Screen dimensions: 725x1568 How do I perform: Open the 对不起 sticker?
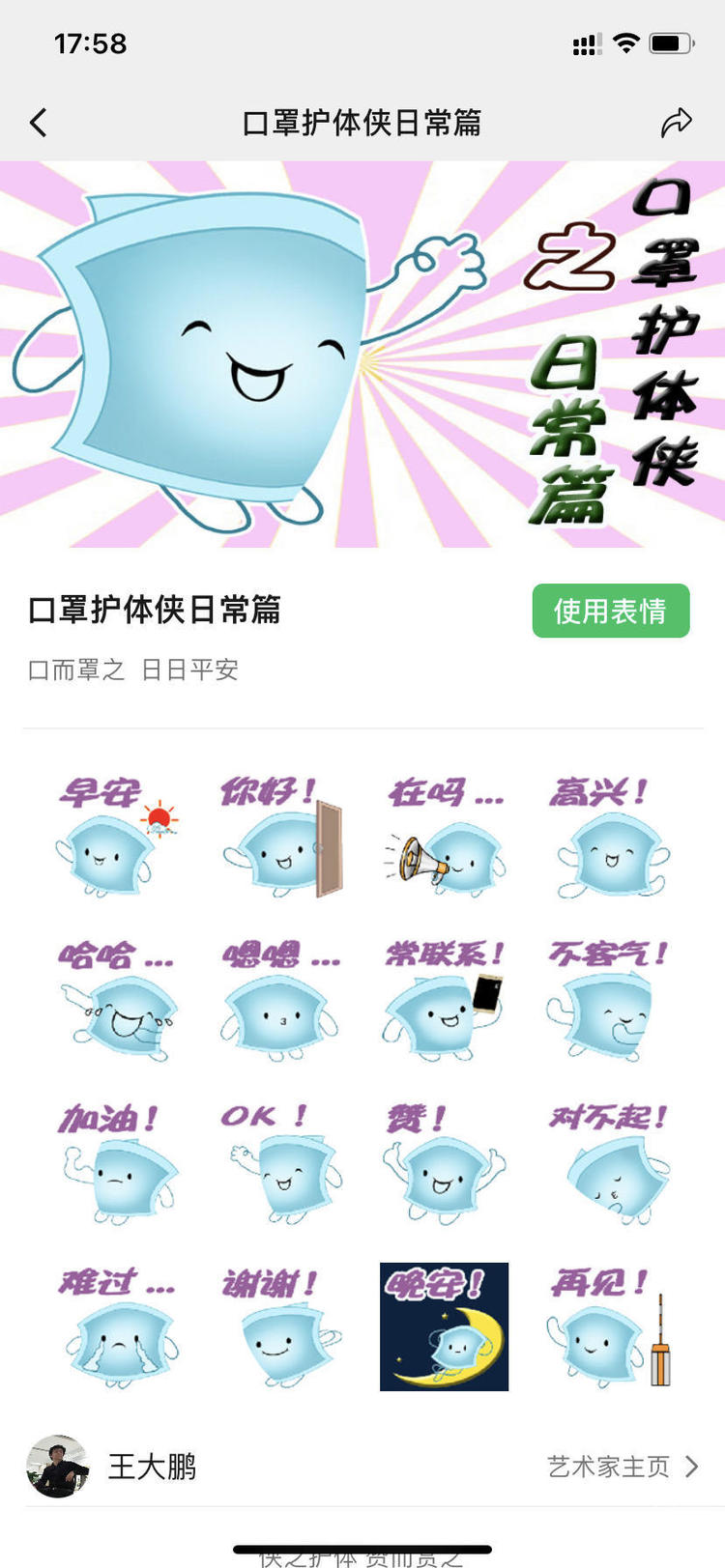pos(611,1164)
